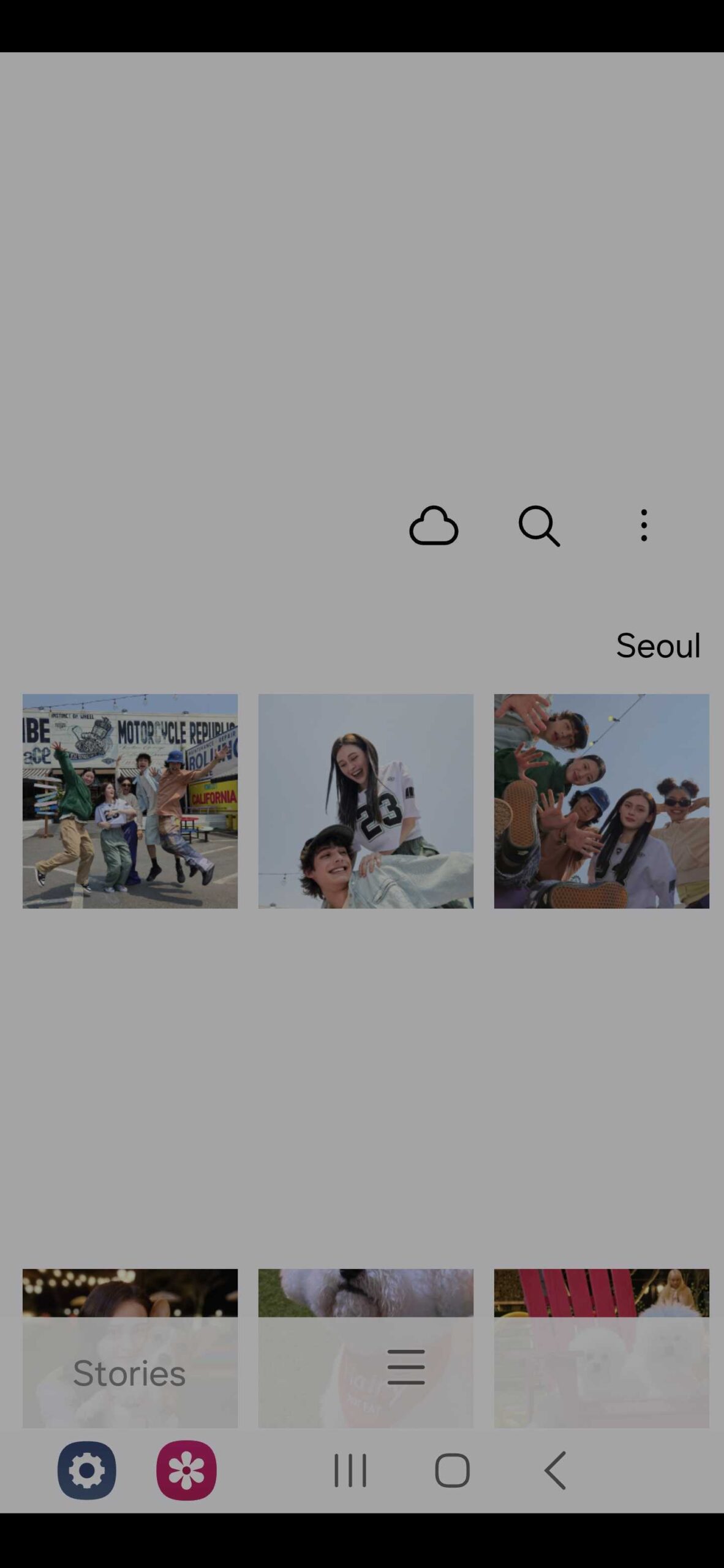Open the more options menu
Screen dimensions: 724x1568
click(644, 526)
